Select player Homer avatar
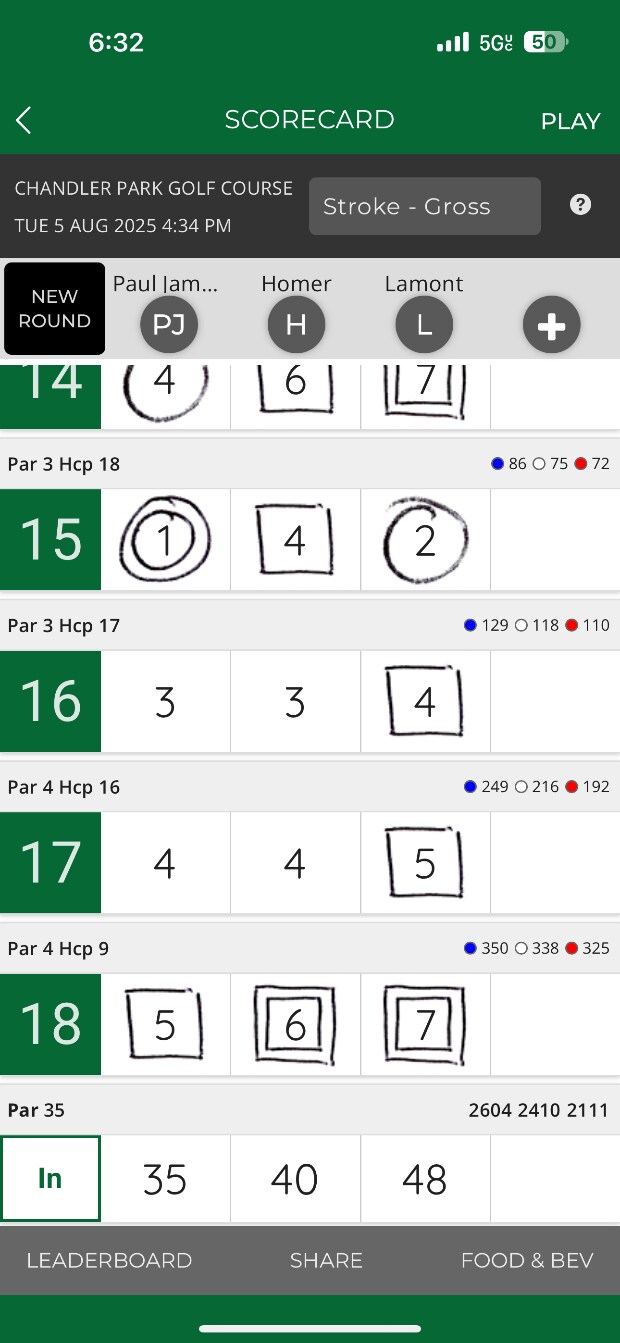Viewport: 620px width, 1343px height. (296, 326)
